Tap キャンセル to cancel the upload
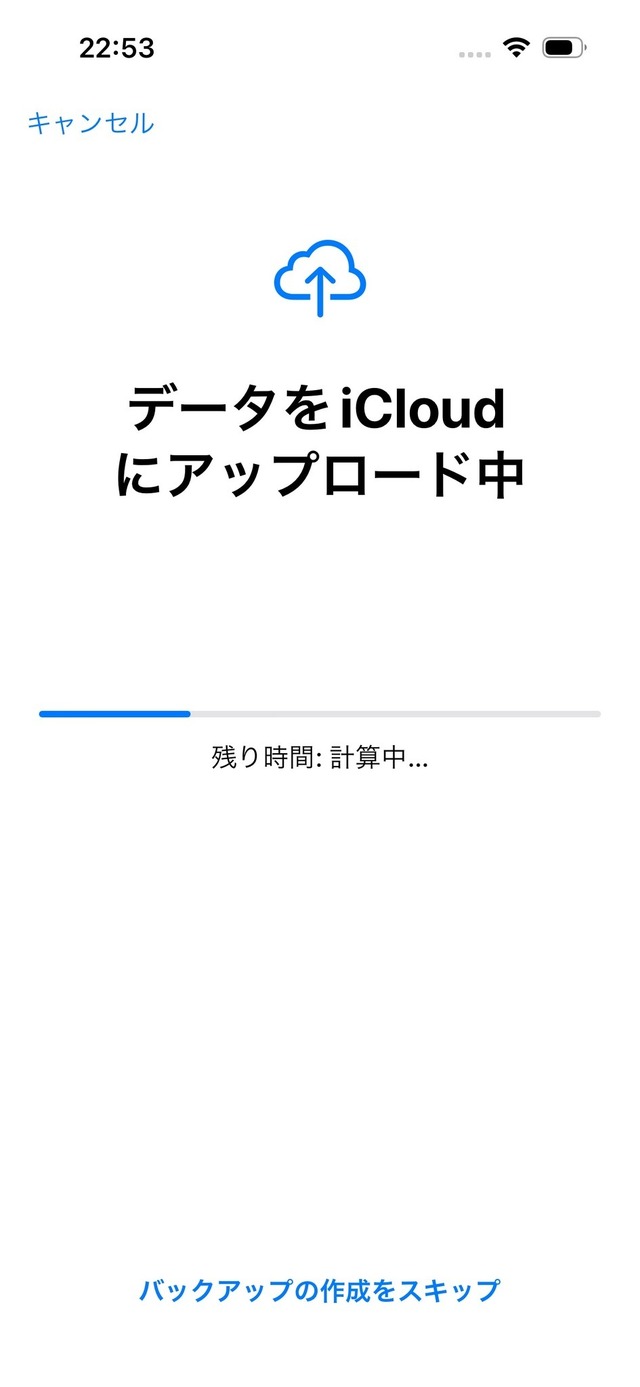The height and width of the screenshot is (1387, 640). click(90, 123)
